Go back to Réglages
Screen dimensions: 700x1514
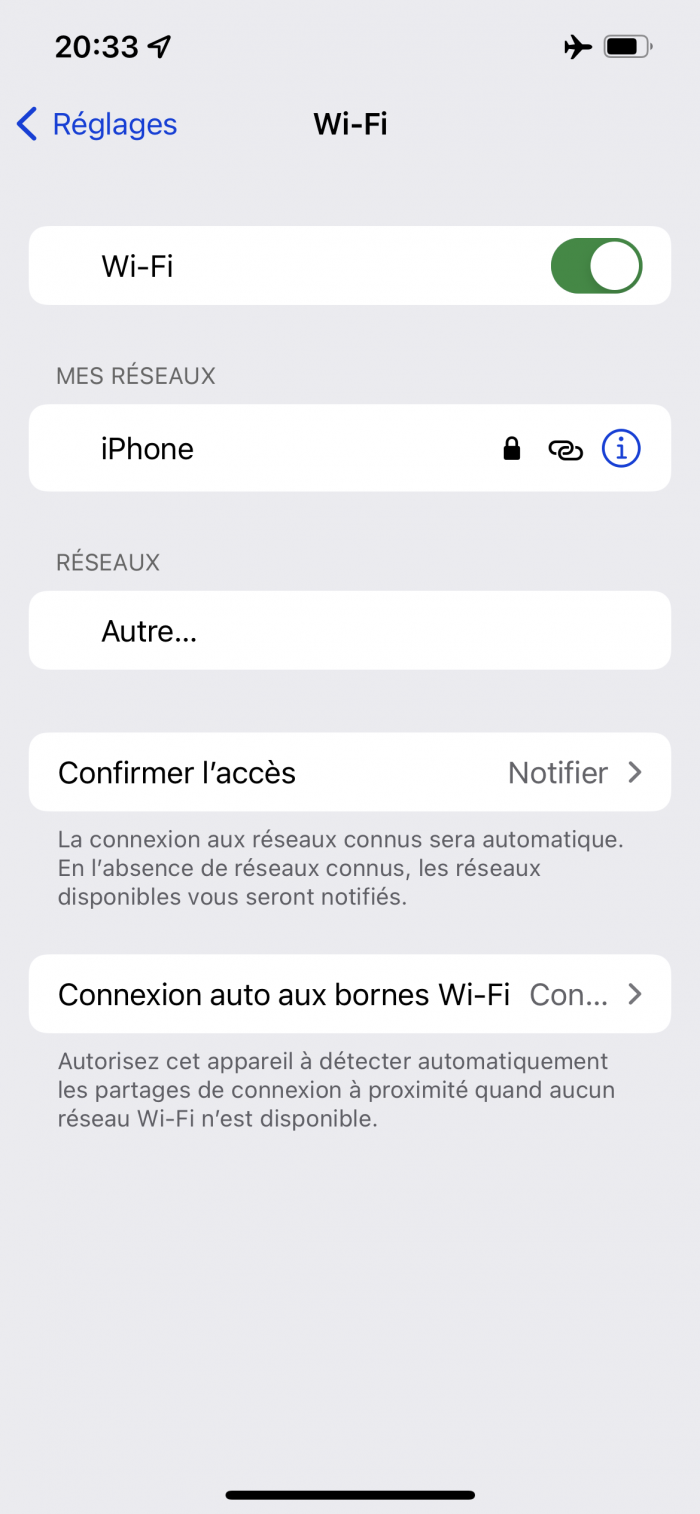pyautogui.click(x=97, y=124)
